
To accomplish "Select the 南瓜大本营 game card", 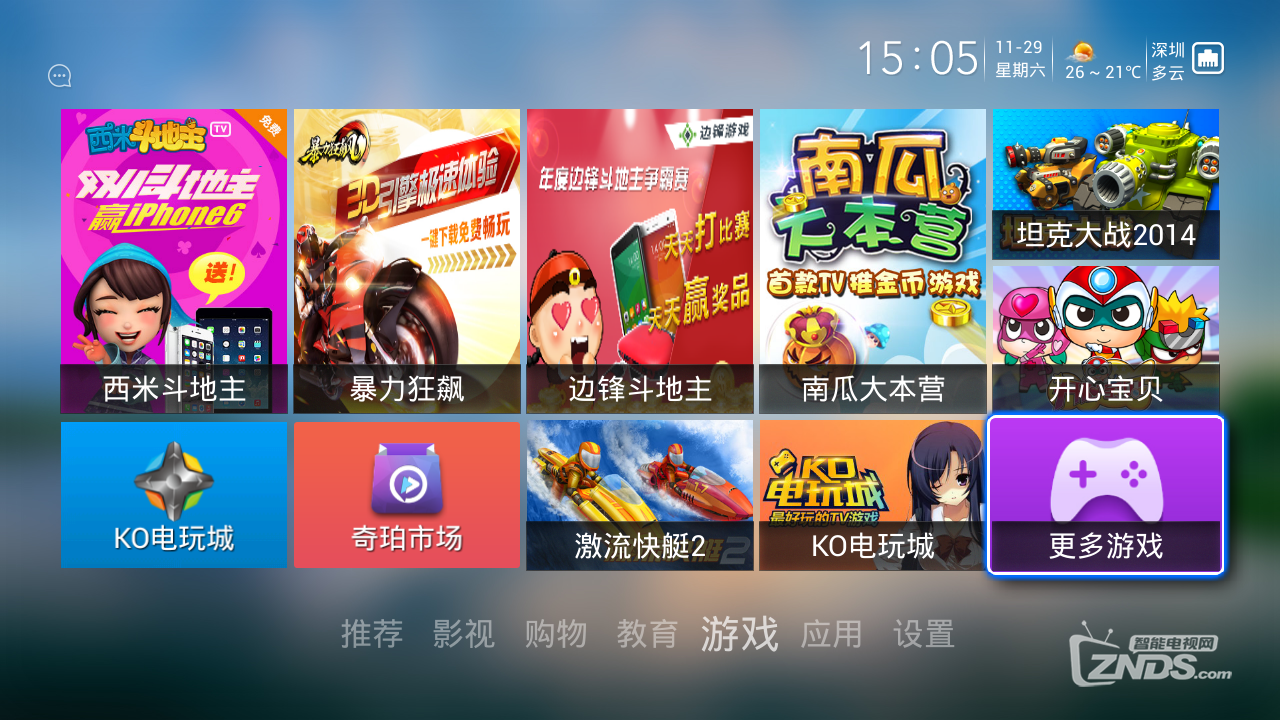I will coord(872,261).
